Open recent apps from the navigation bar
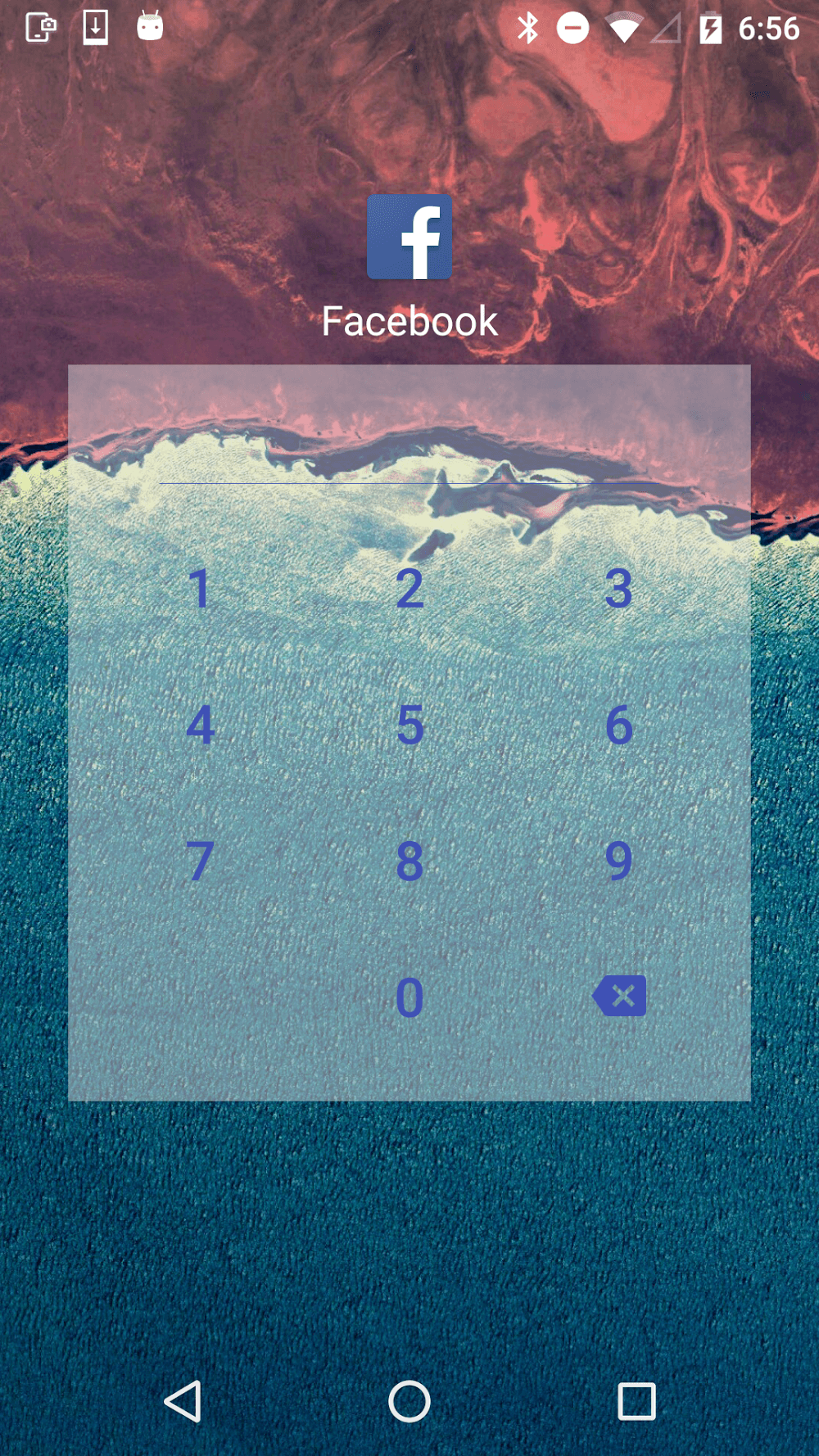The image size is (819, 1456). click(x=636, y=1401)
